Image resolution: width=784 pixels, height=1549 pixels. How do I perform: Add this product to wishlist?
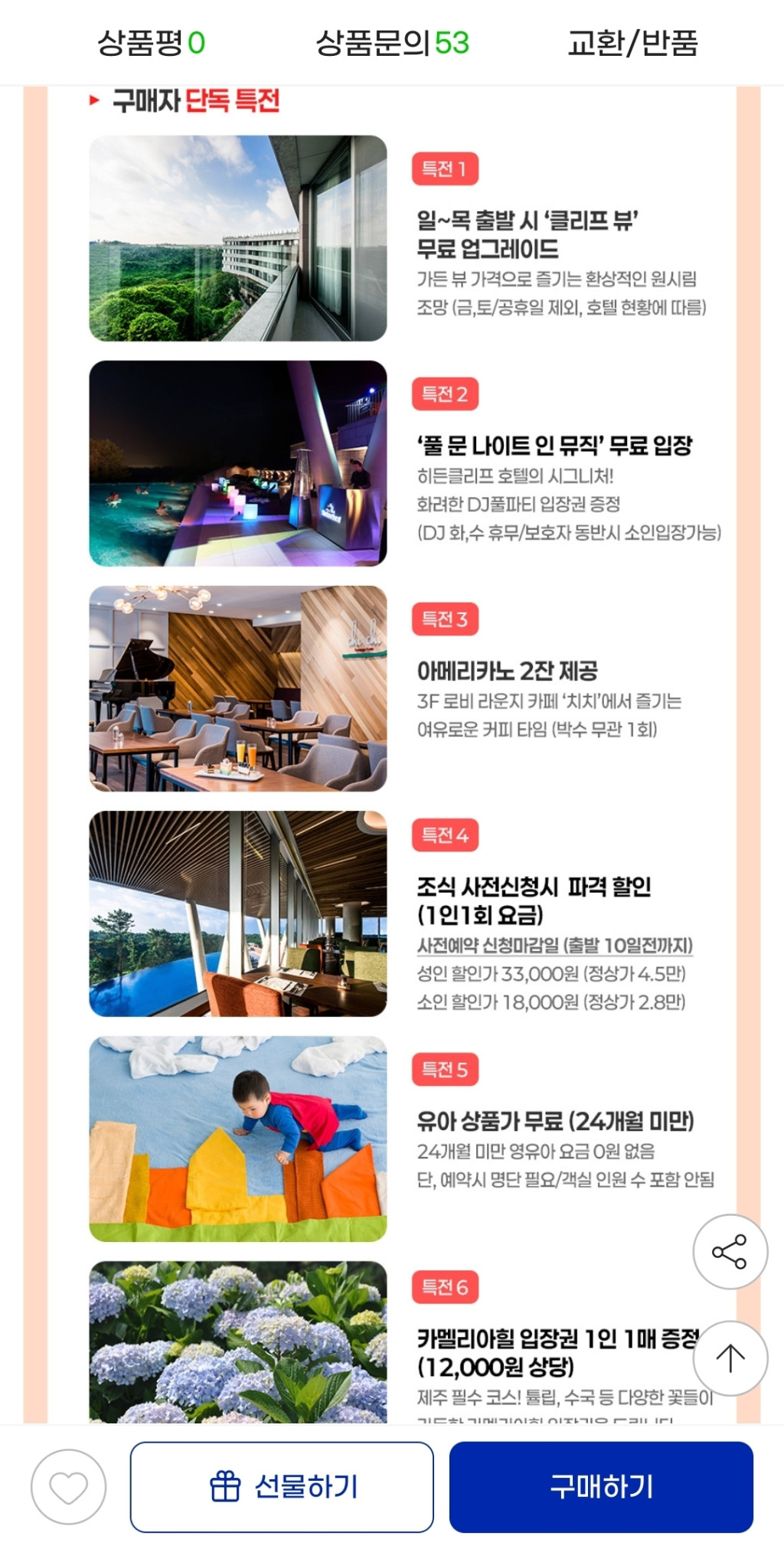[68, 1487]
